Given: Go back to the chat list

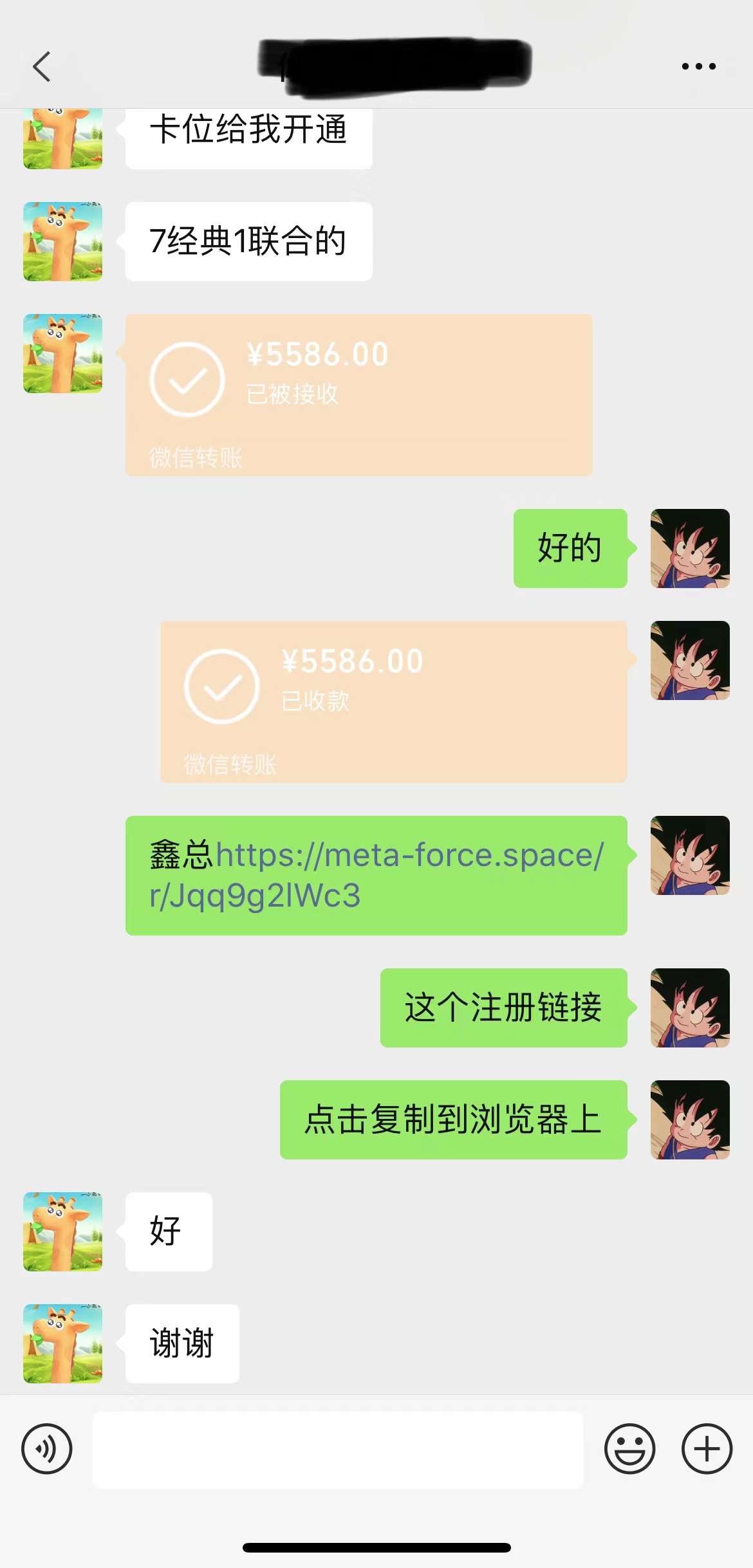Looking at the screenshot, I should coord(42,66).
